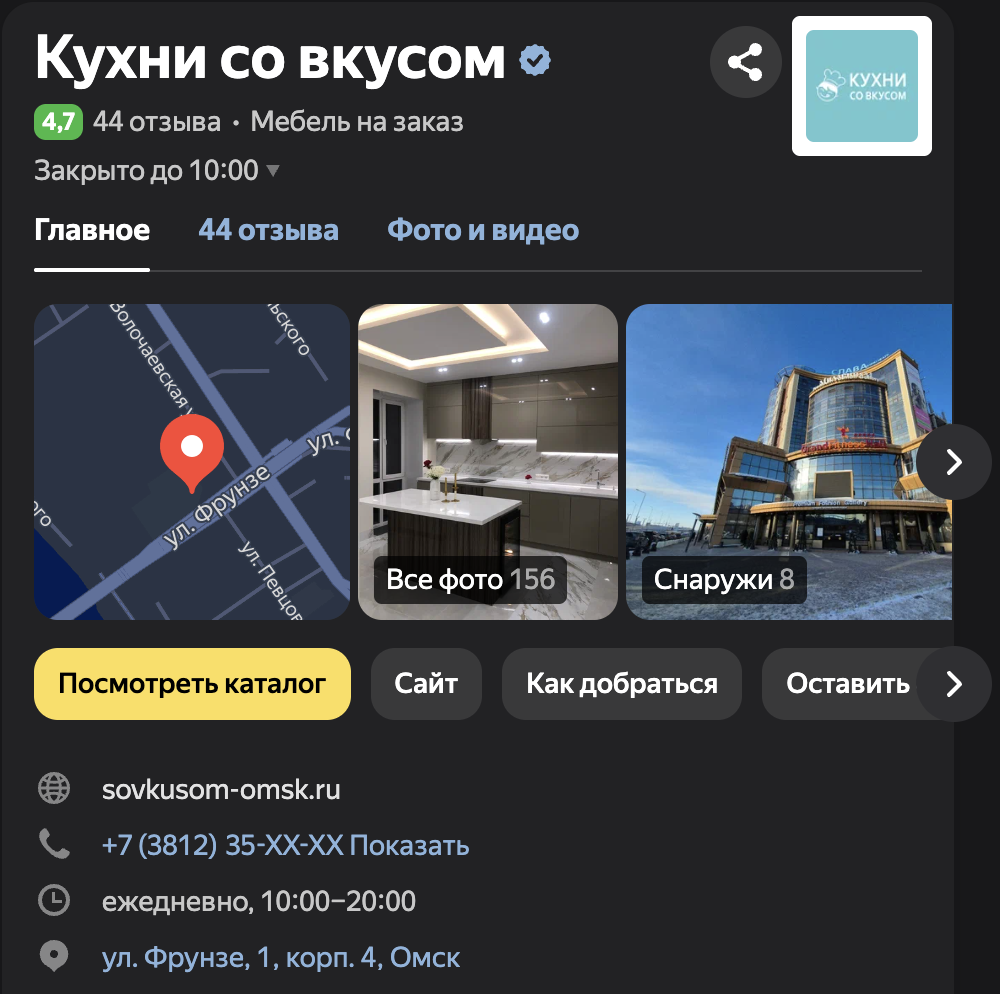Tap the Оставить button
Viewport: 1000px width, 994px height.
point(846,684)
